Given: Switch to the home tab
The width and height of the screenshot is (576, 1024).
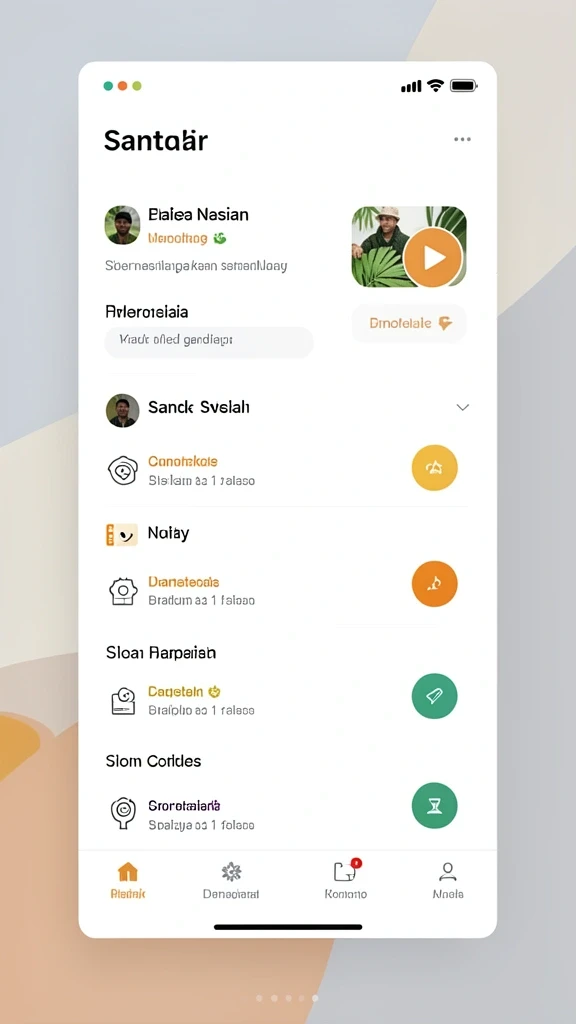Looking at the screenshot, I should 128,880.
